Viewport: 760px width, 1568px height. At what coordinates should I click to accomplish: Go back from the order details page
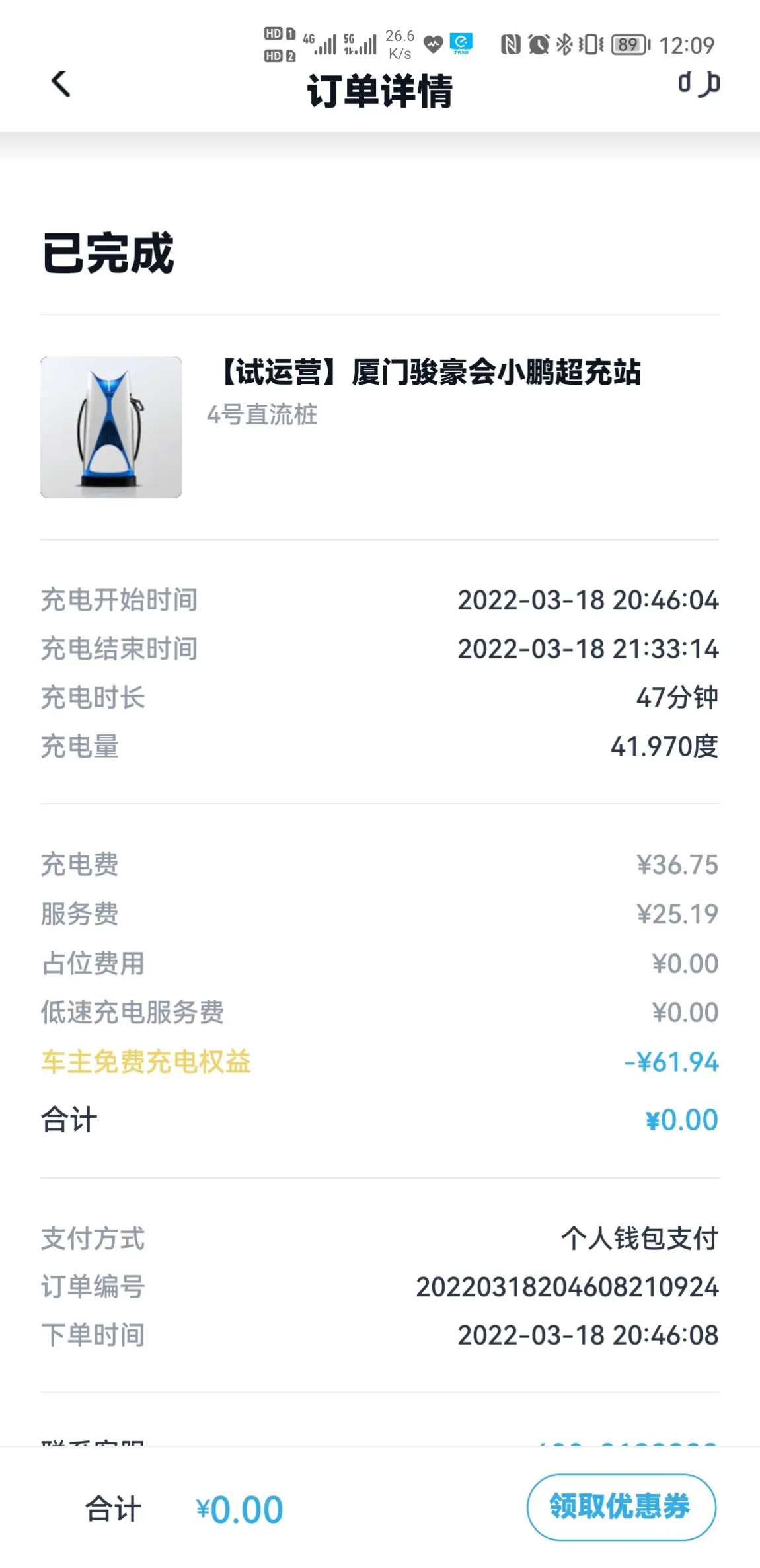(61, 84)
